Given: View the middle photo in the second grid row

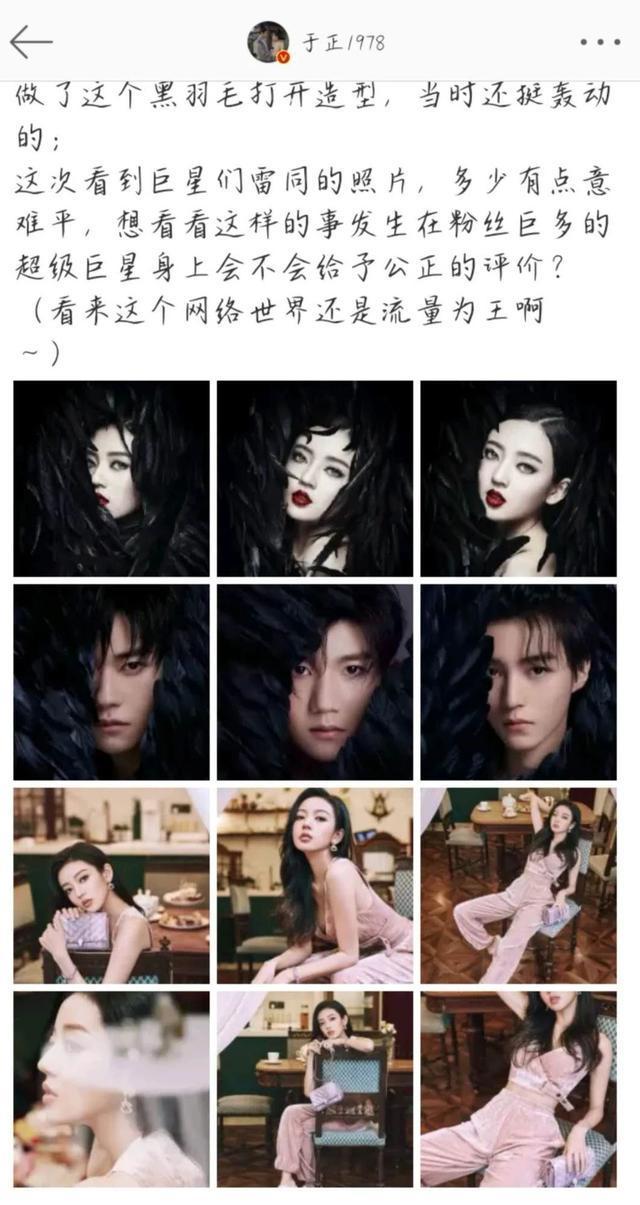Looking at the screenshot, I should [x=315, y=682].
